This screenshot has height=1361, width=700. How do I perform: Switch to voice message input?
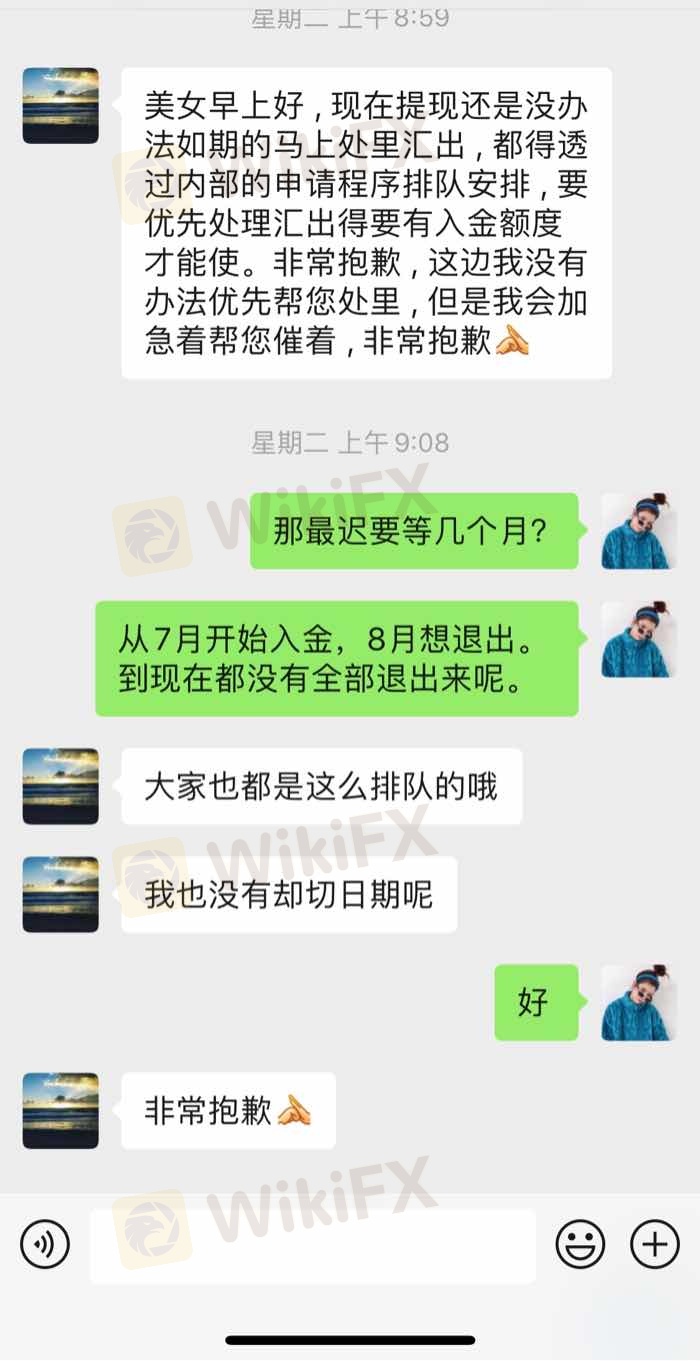45,1245
